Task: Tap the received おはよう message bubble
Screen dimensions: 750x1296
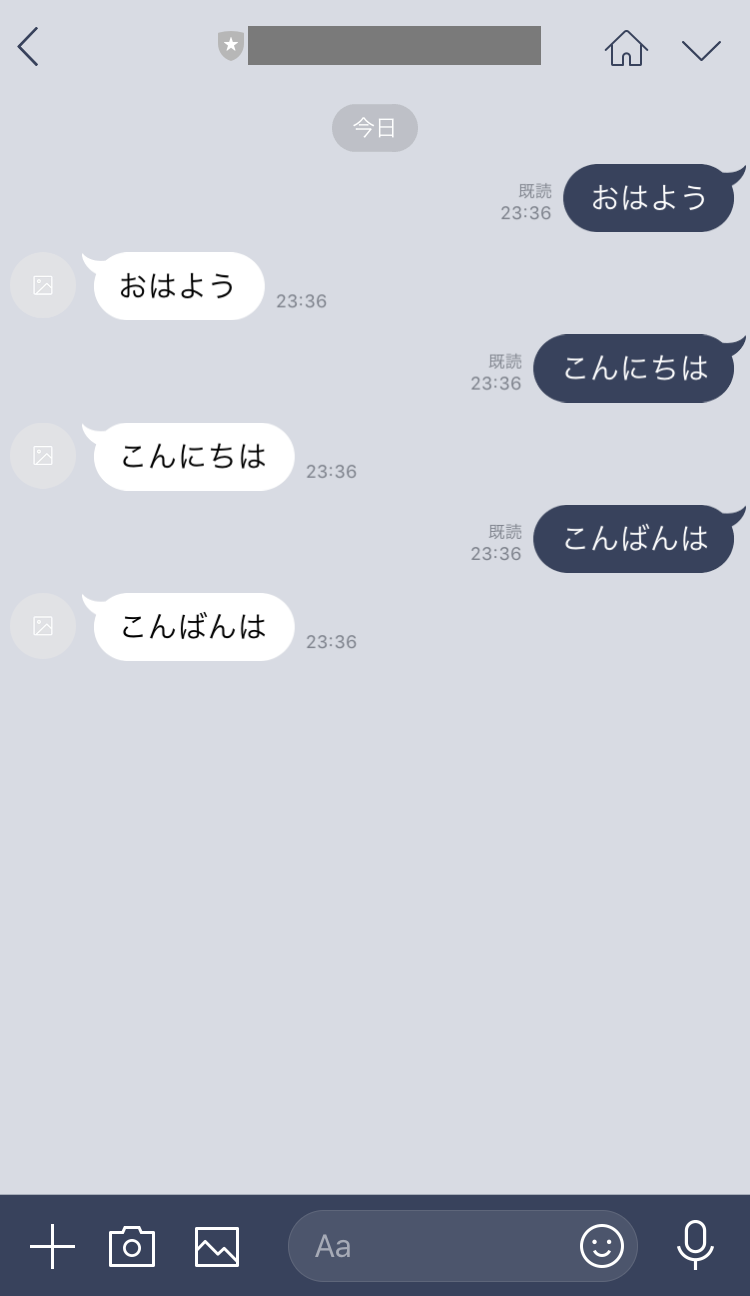Action: tap(177, 286)
